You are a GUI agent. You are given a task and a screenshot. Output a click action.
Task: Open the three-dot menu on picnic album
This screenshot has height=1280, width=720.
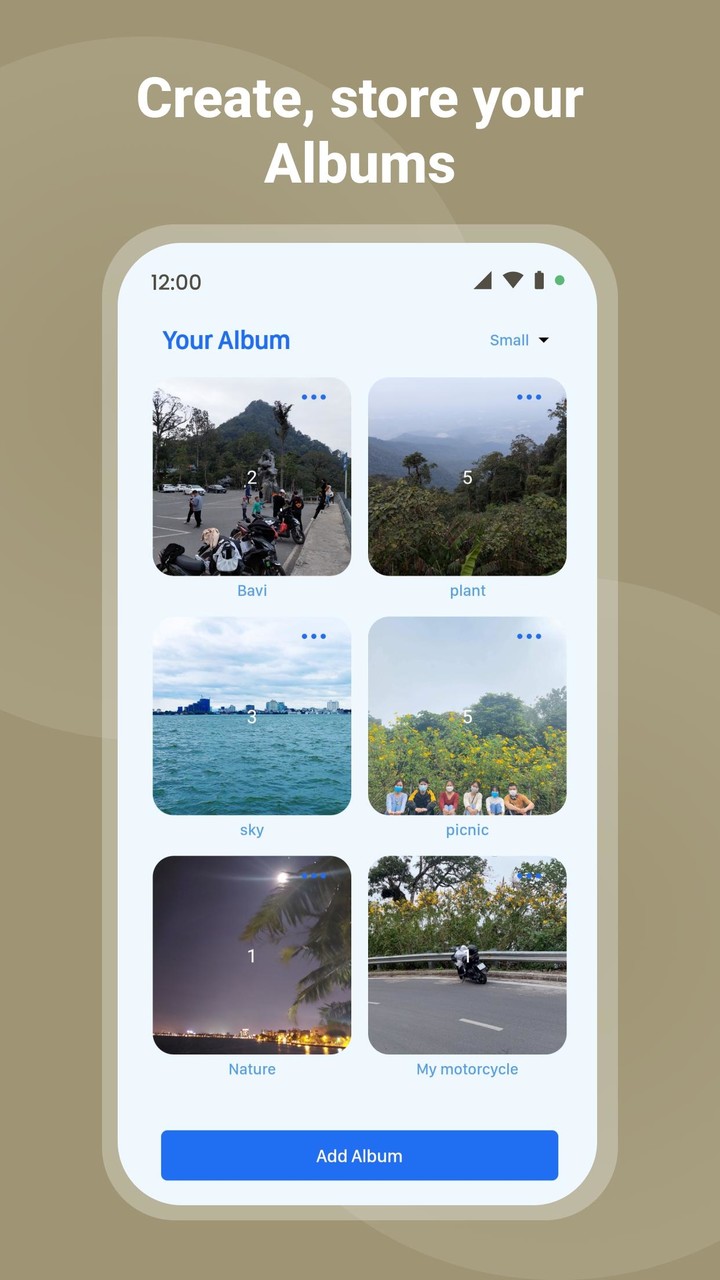point(529,635)
